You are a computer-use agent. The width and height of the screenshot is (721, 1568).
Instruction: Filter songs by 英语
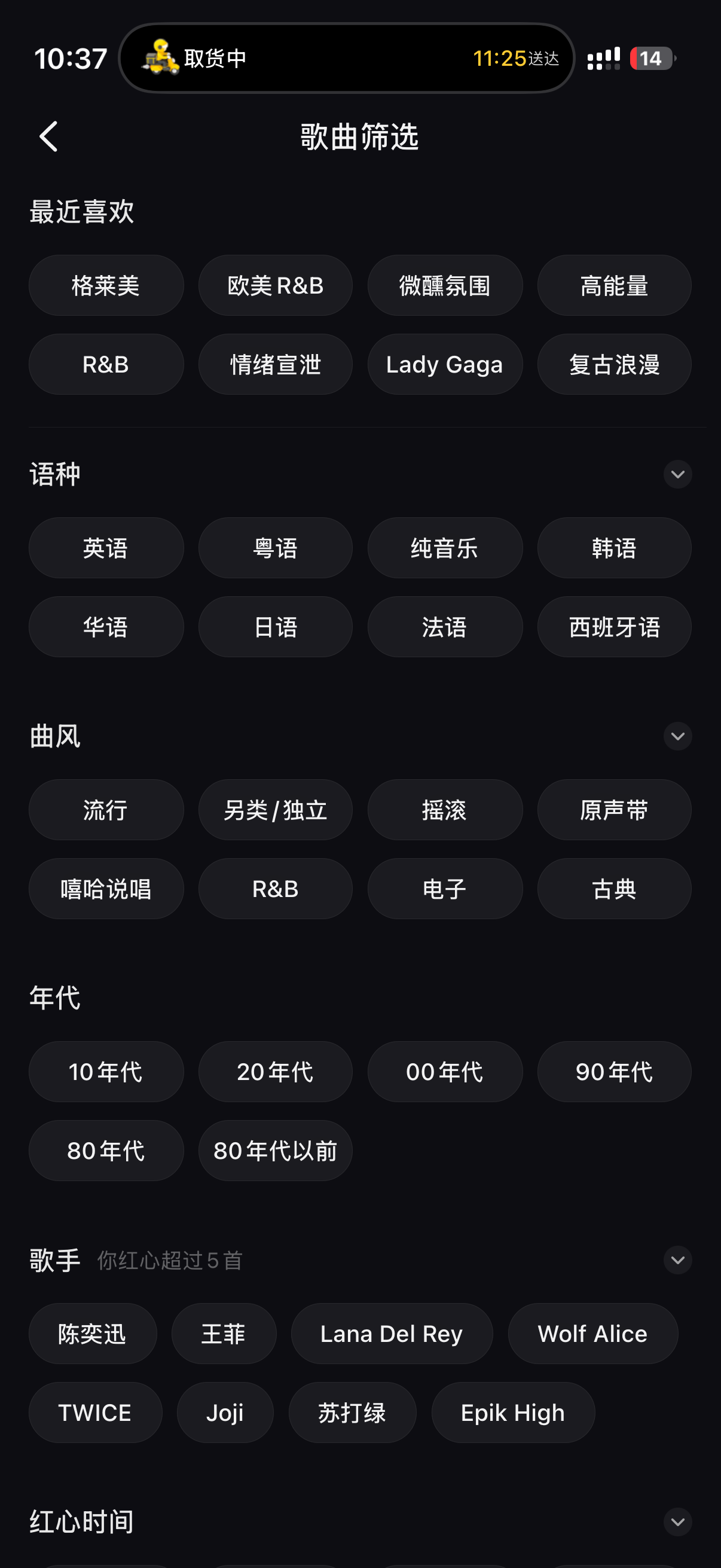pyautogui.click(x=106, y=548)
